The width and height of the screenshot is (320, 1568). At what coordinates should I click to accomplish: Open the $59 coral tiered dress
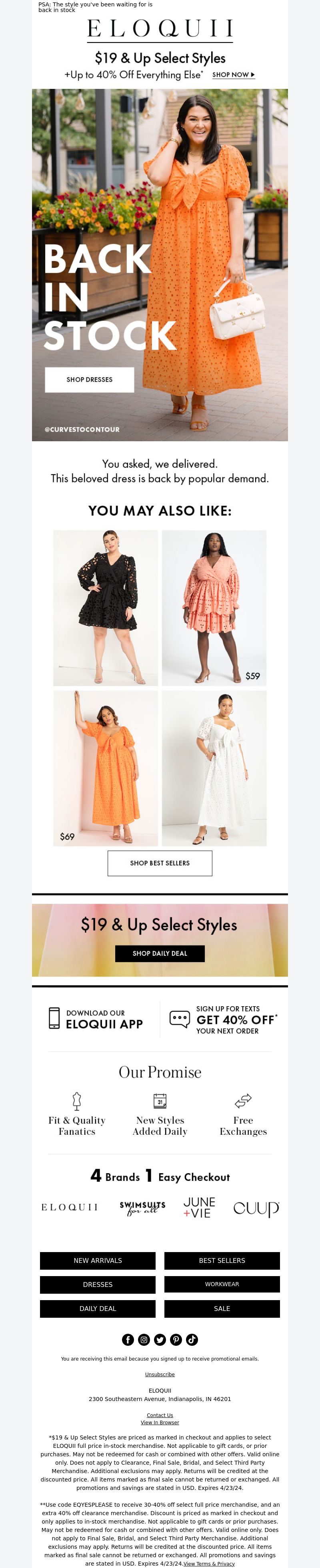(x=214, y=607)
